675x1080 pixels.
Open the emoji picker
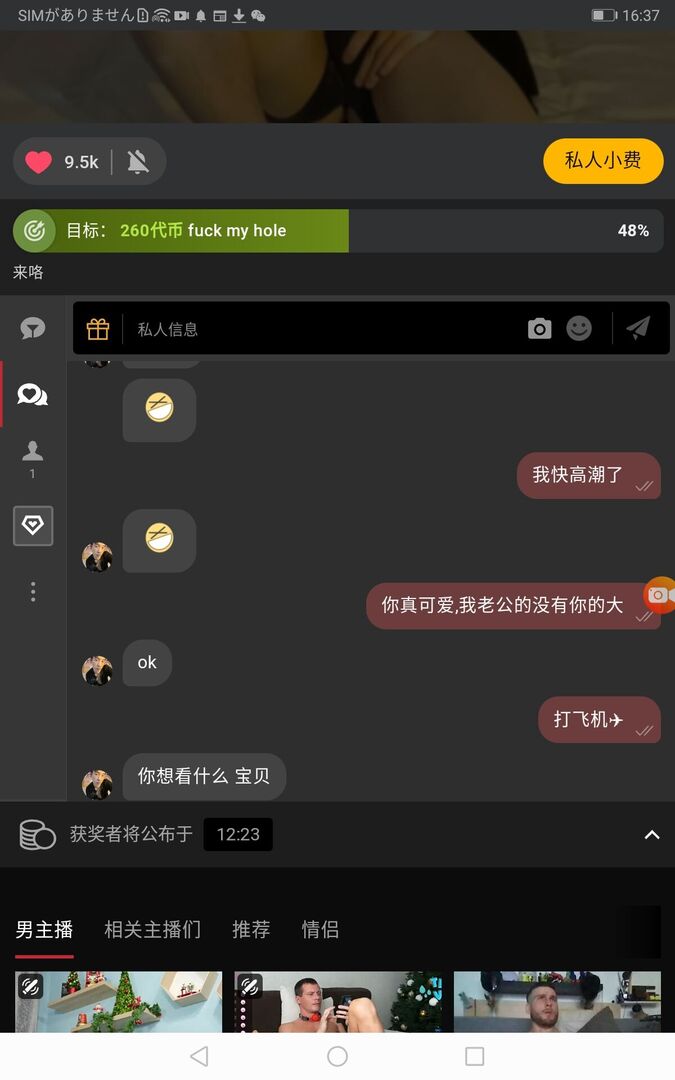pos(579,329)
